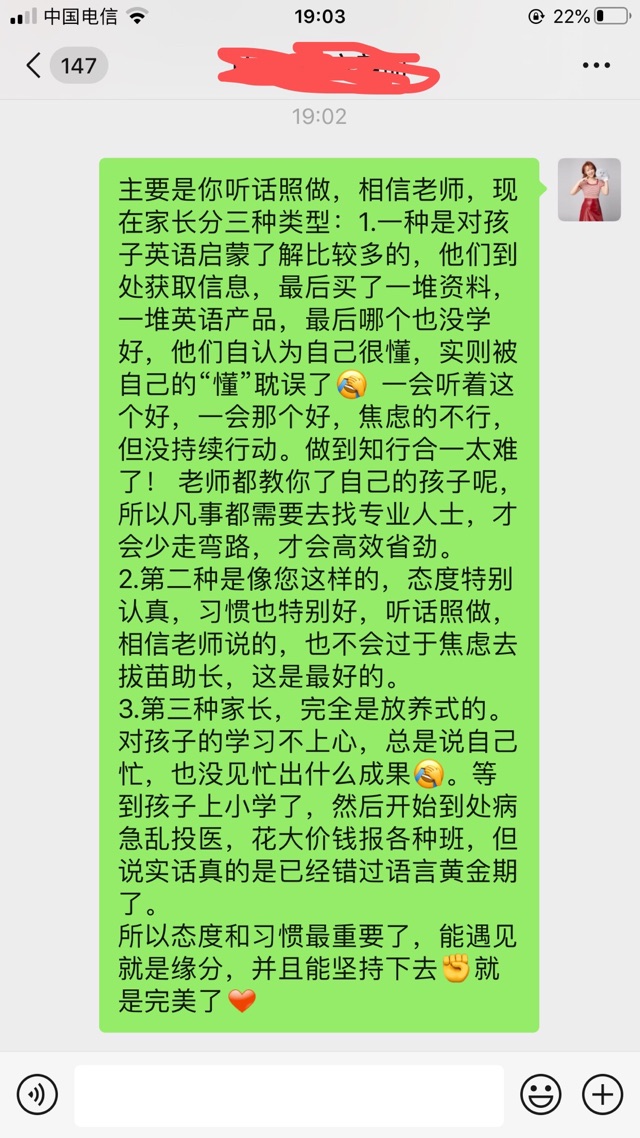Switch to voice message input
The image size is (640, 1138).
pos(37,1095)
